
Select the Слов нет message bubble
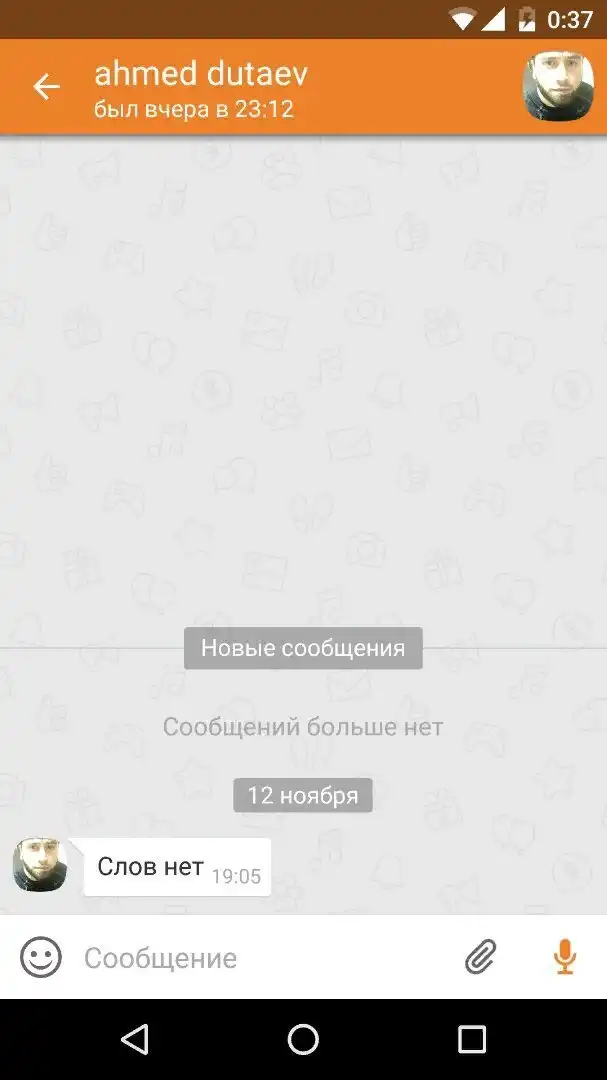pyautogui.click(x=176, y=867)
